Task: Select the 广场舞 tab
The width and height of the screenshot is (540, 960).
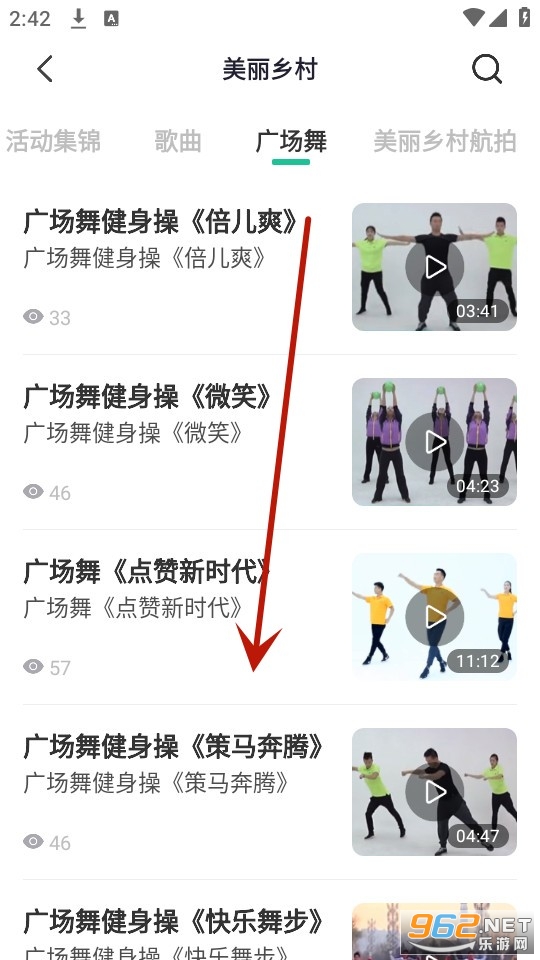Action: [x=291, y=141]
